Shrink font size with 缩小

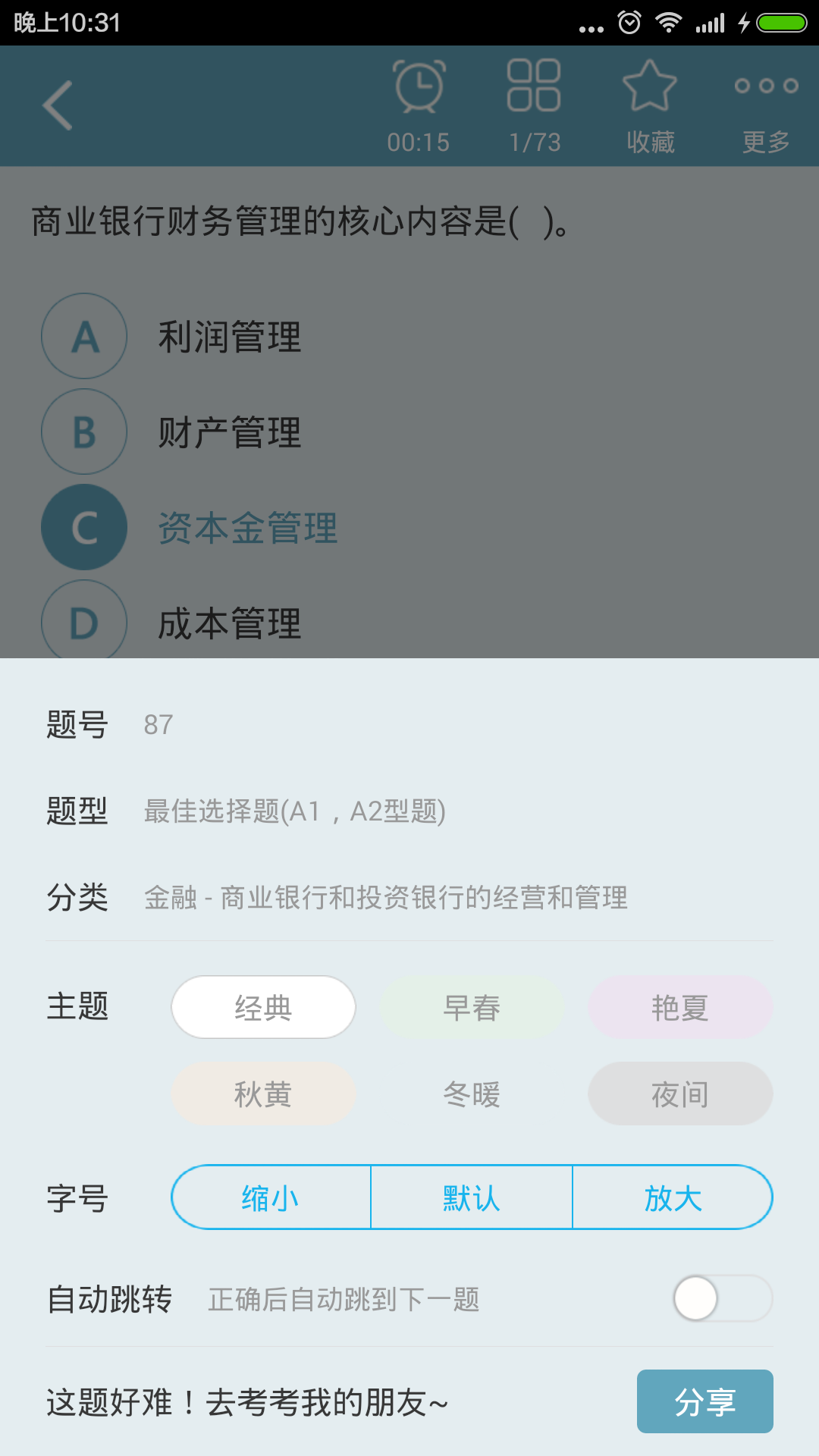coord(271,1197)
